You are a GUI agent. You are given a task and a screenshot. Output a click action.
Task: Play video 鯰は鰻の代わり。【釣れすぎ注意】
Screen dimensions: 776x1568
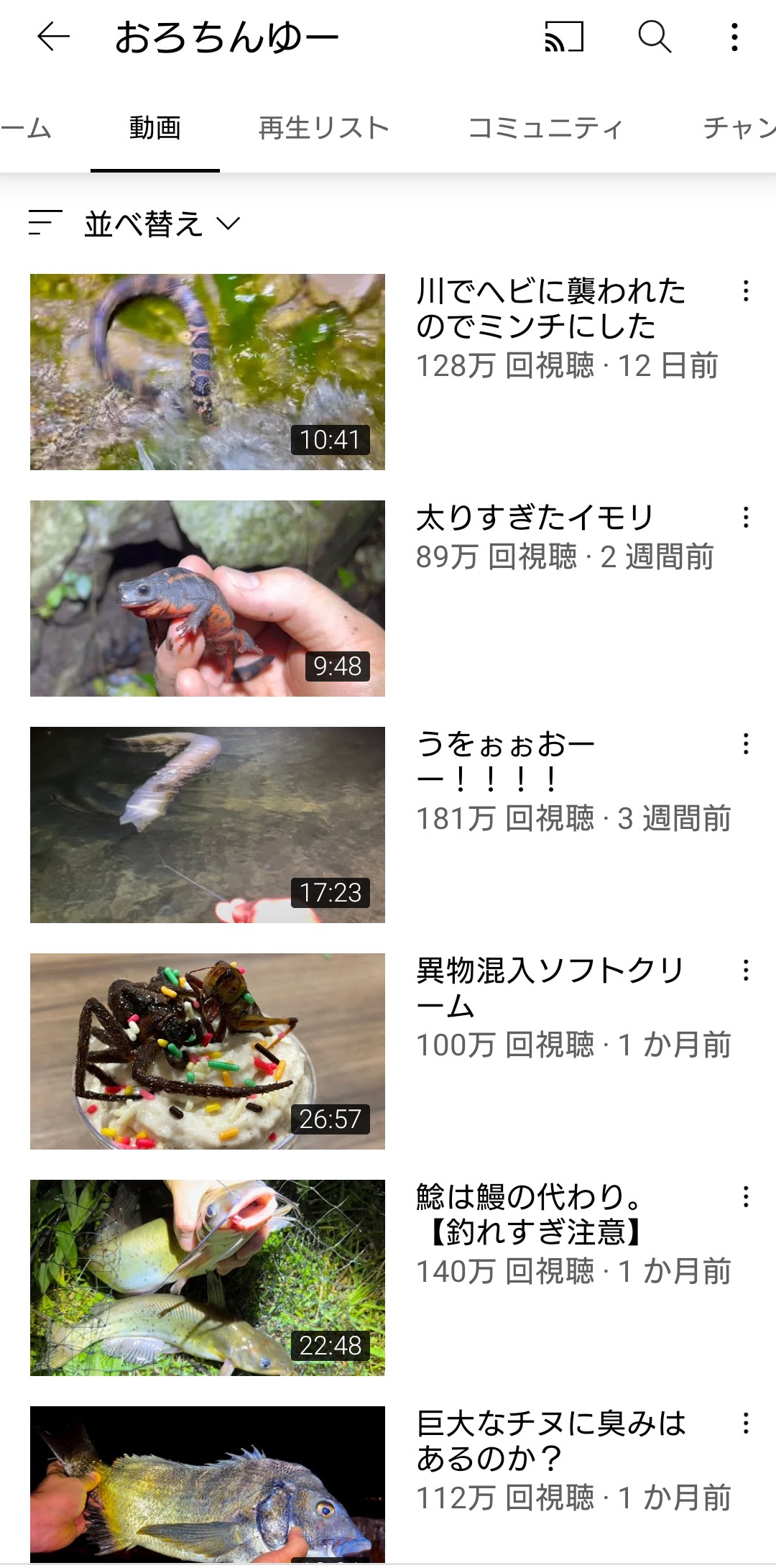(208, 1278)
